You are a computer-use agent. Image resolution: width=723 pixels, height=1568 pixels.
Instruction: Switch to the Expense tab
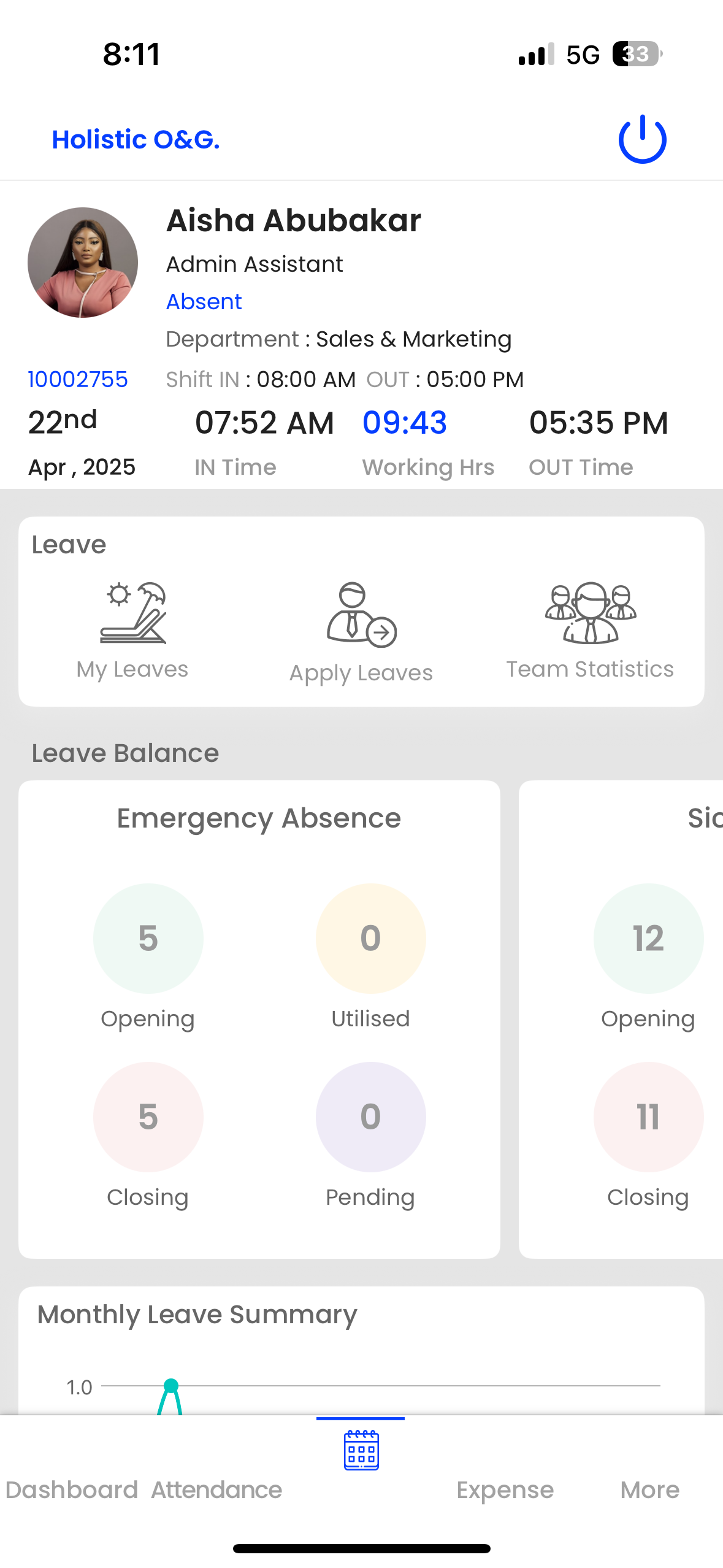(505, 1489)
